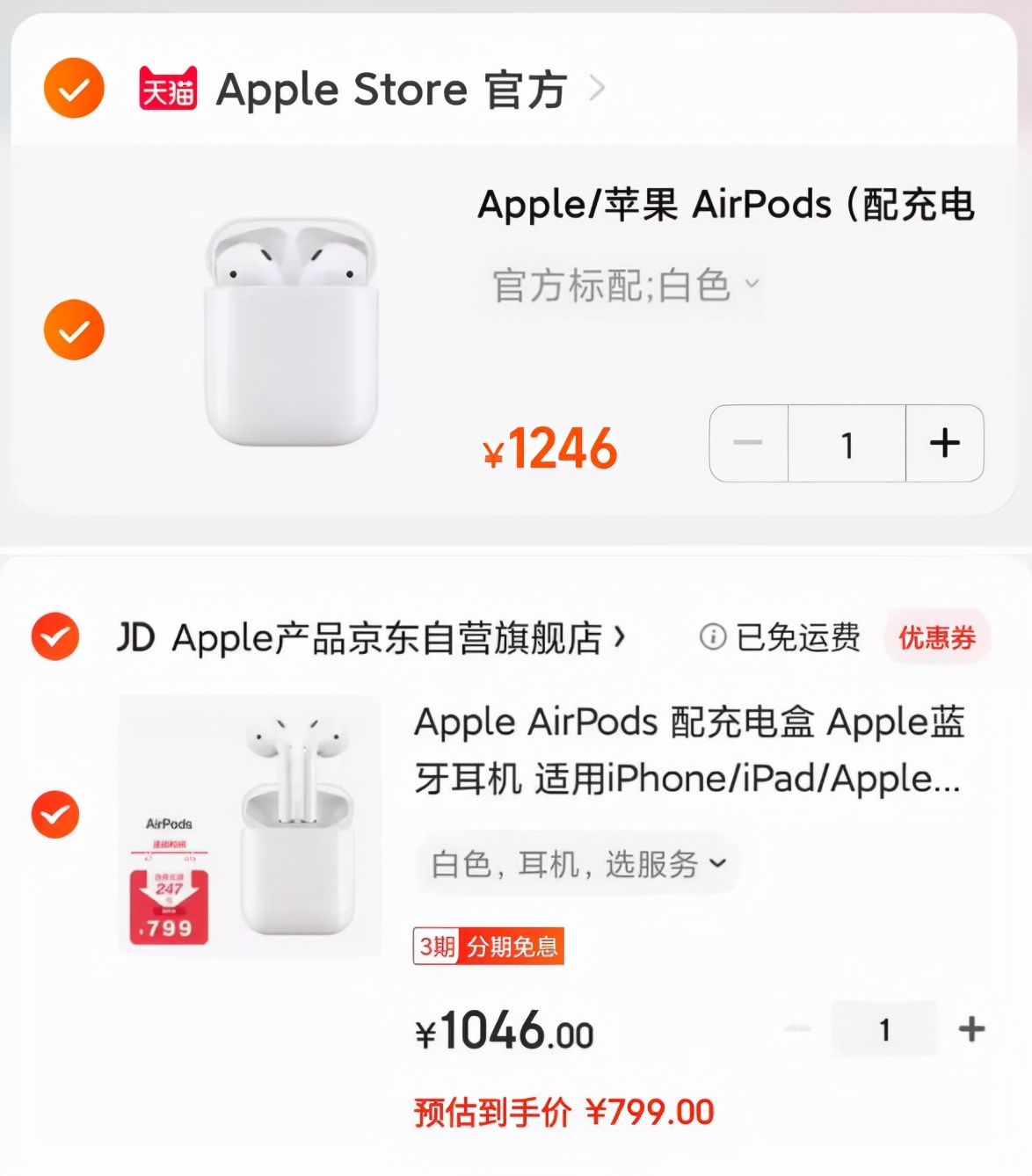Deselect the Apple Store 官方 store checkbox

tap(74, 88)
